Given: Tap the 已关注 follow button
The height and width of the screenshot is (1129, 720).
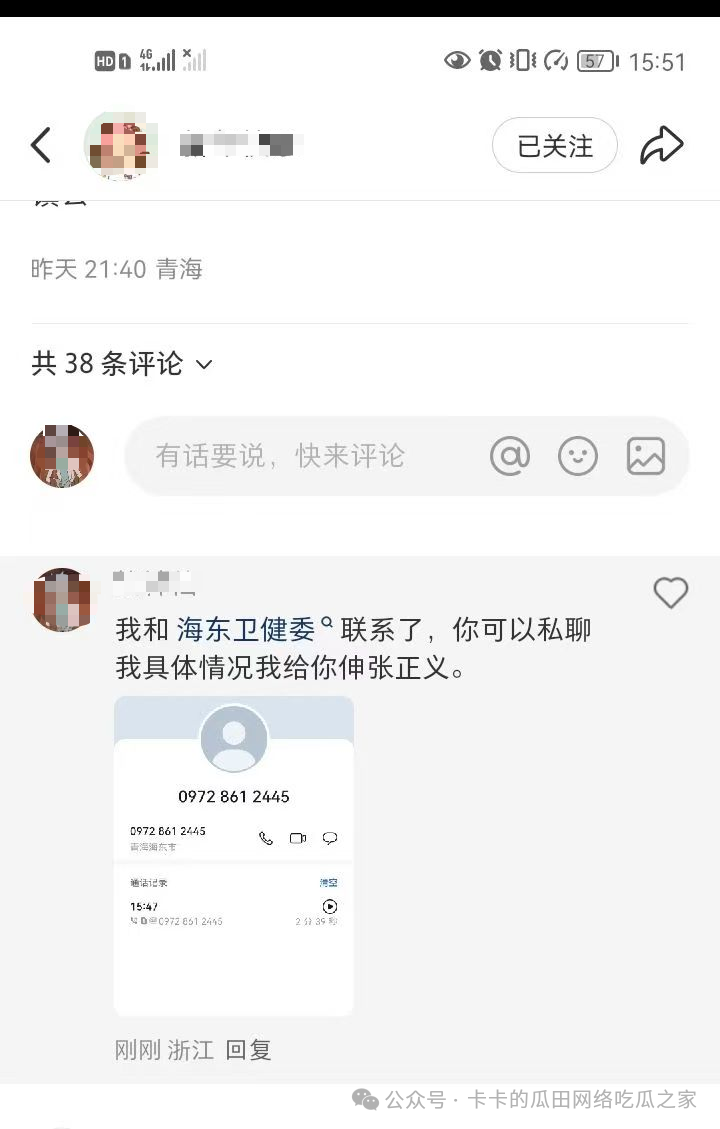Looking at the screenshot, I should pyautogui.click(x=554, y=146).
